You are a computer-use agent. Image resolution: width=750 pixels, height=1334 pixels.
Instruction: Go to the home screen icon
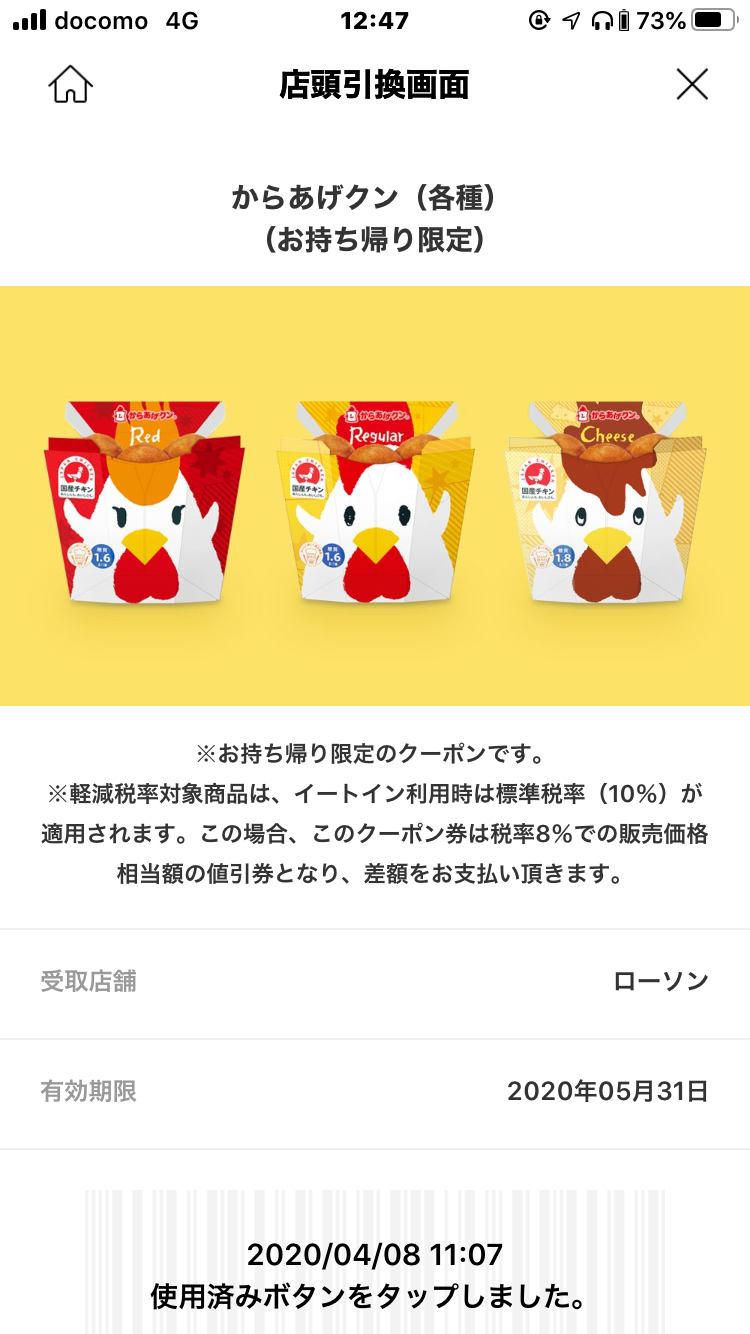[x=70, y=85]
